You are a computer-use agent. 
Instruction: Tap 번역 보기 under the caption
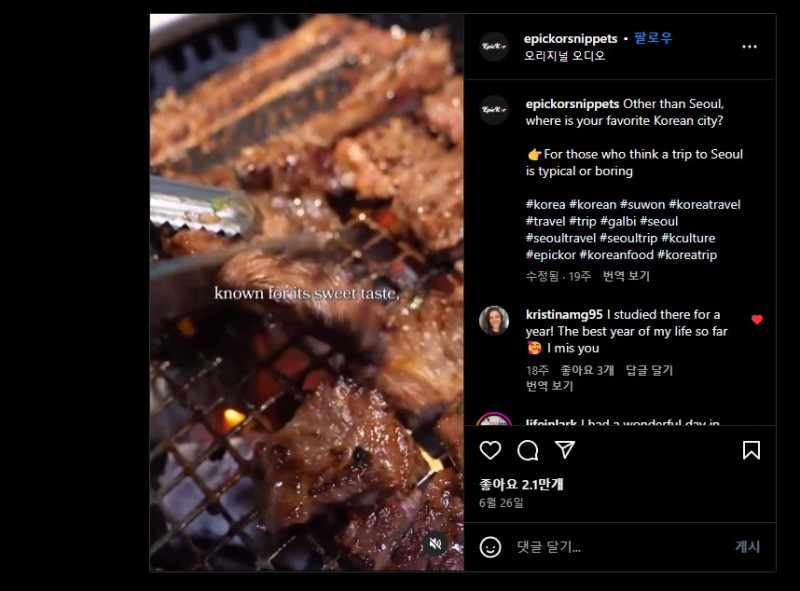pos(626,275)
